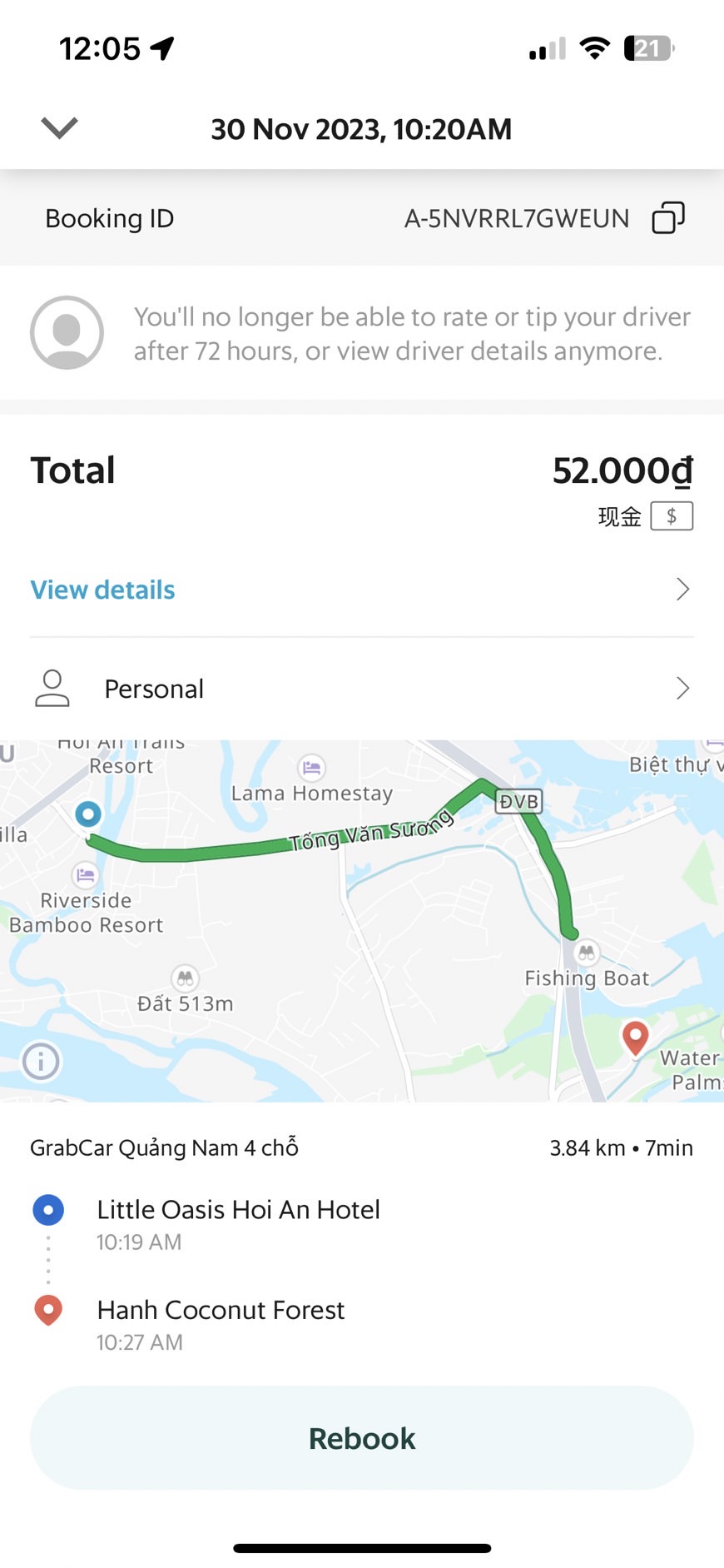This screenshot has width=724, height=1568.
Task: Tap the map info icon
Action: tap(41, 1061)
